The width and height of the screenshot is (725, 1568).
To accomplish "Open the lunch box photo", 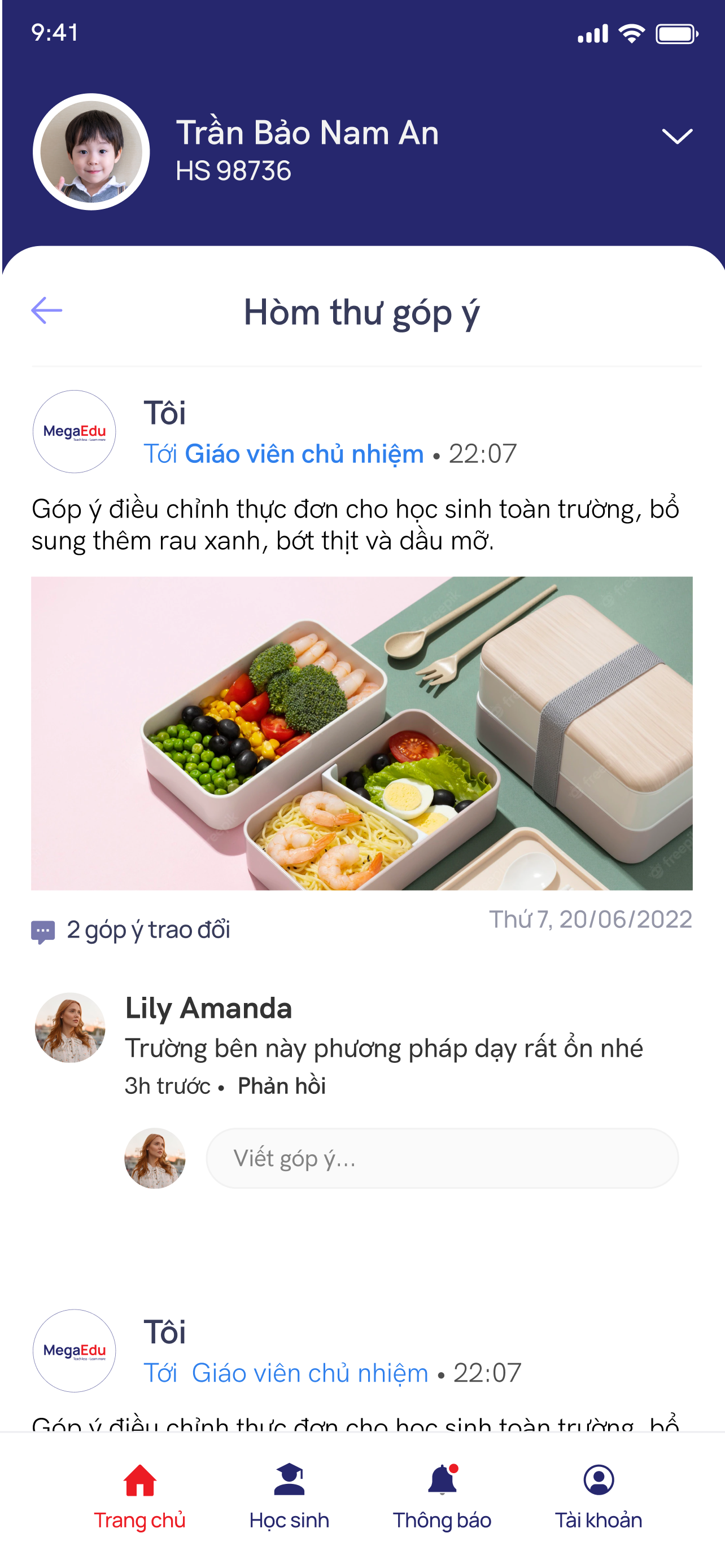I will pyautogui.click(x=361, y=733).
